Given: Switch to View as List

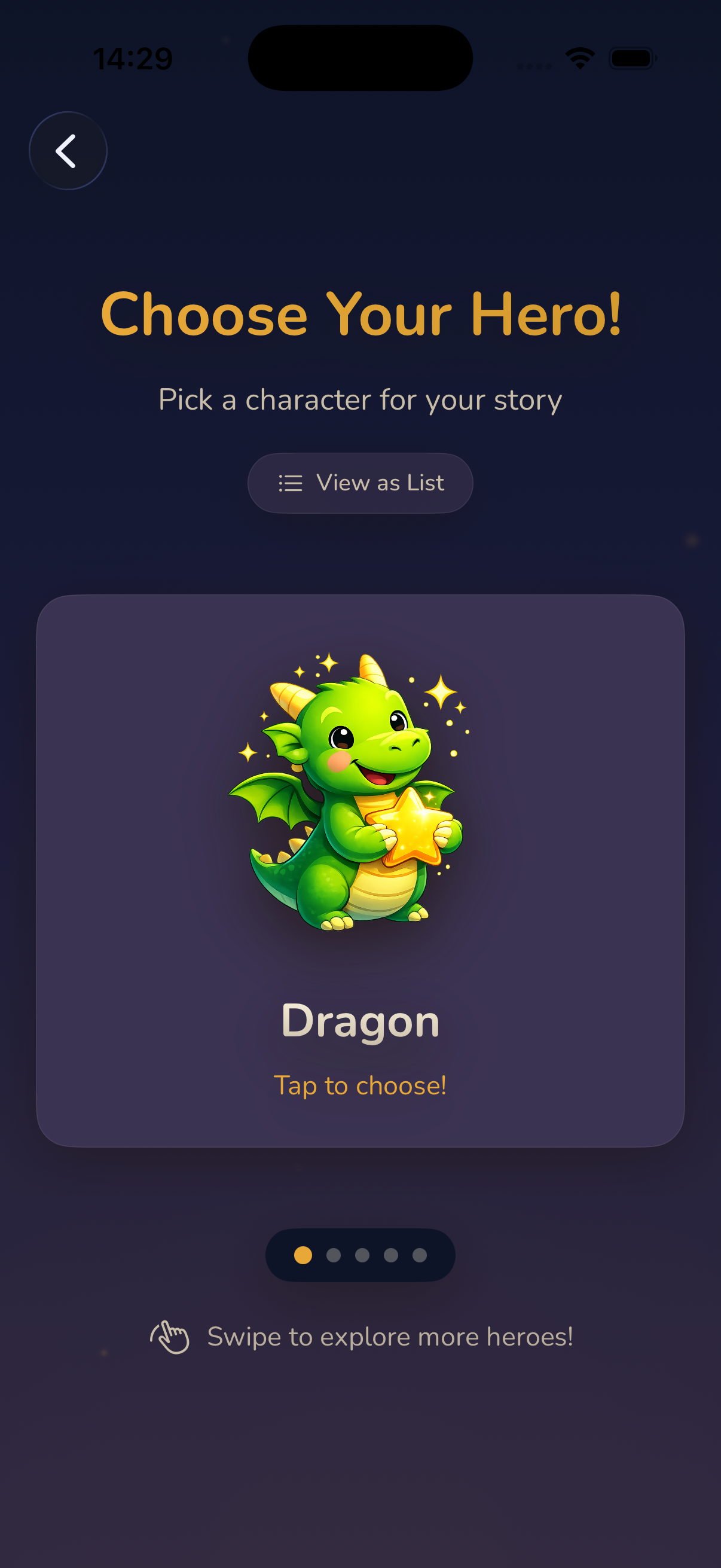Looking at the screenshot, I should pyautogui.click(x=360, y=483).
